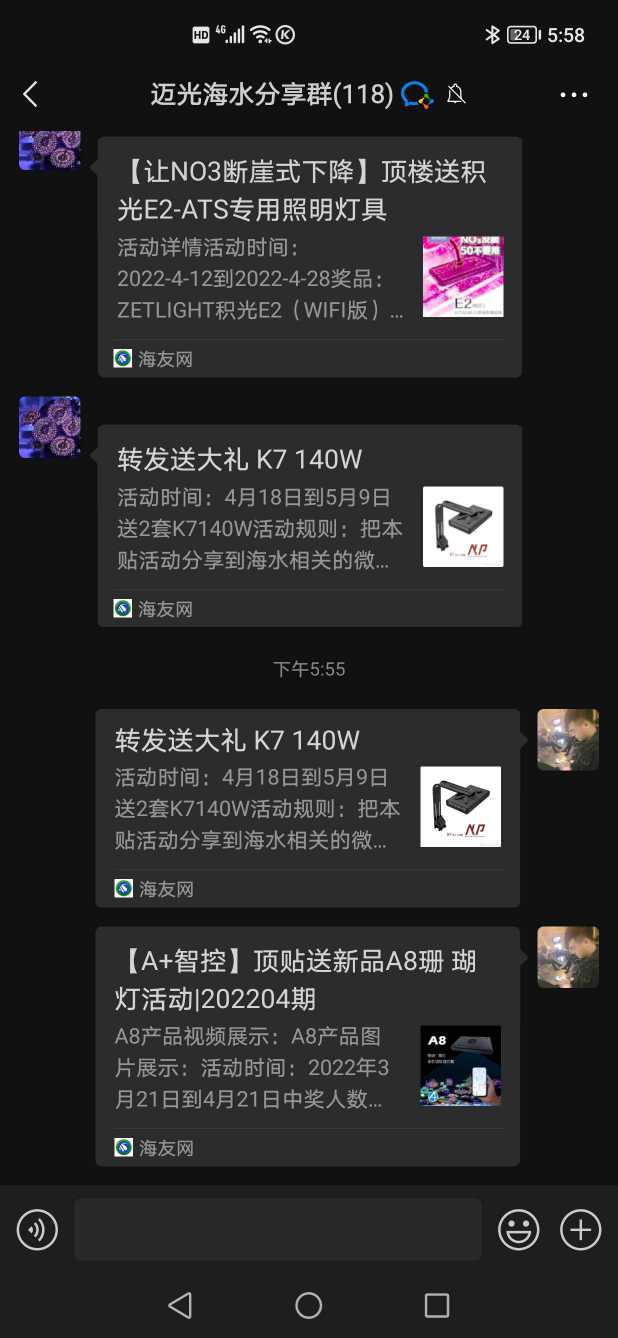
Task: View profile of the coral avatar sender
Action: tap(49, 427)
